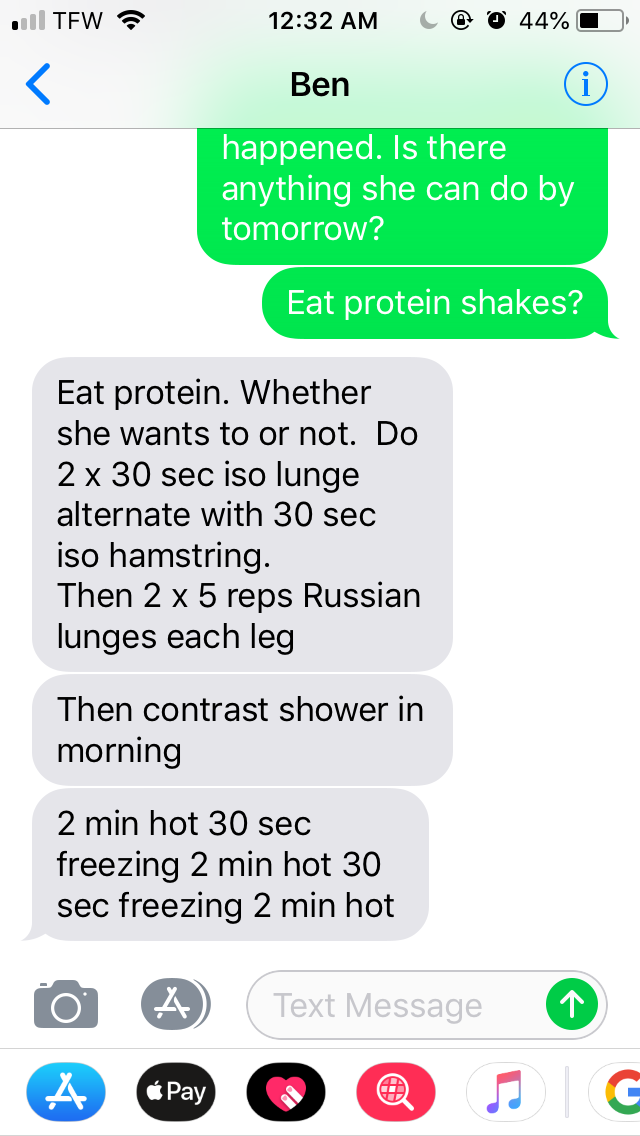Open conversation details info icon
The width and height of the screenshot is (640, 1136).
pos(585,85)
